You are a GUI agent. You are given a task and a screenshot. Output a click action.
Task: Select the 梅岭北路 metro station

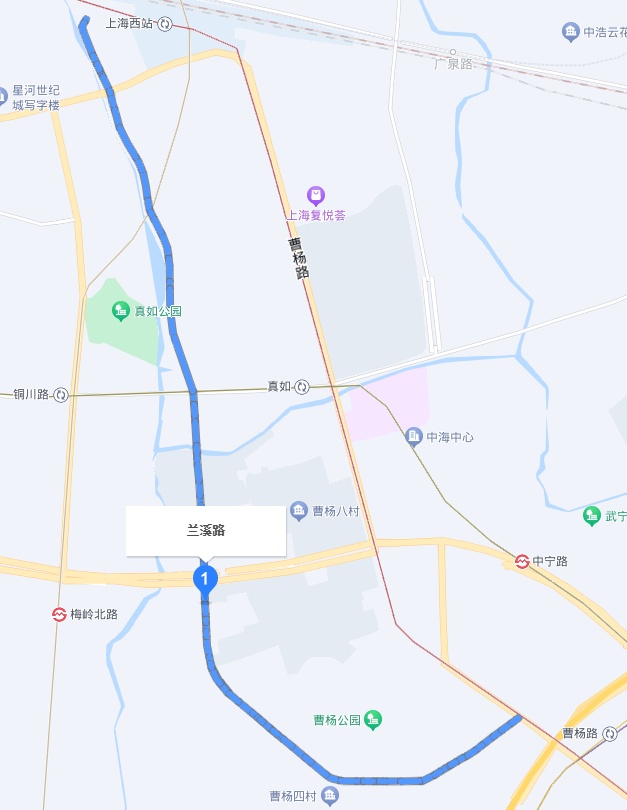click(60, 614)
